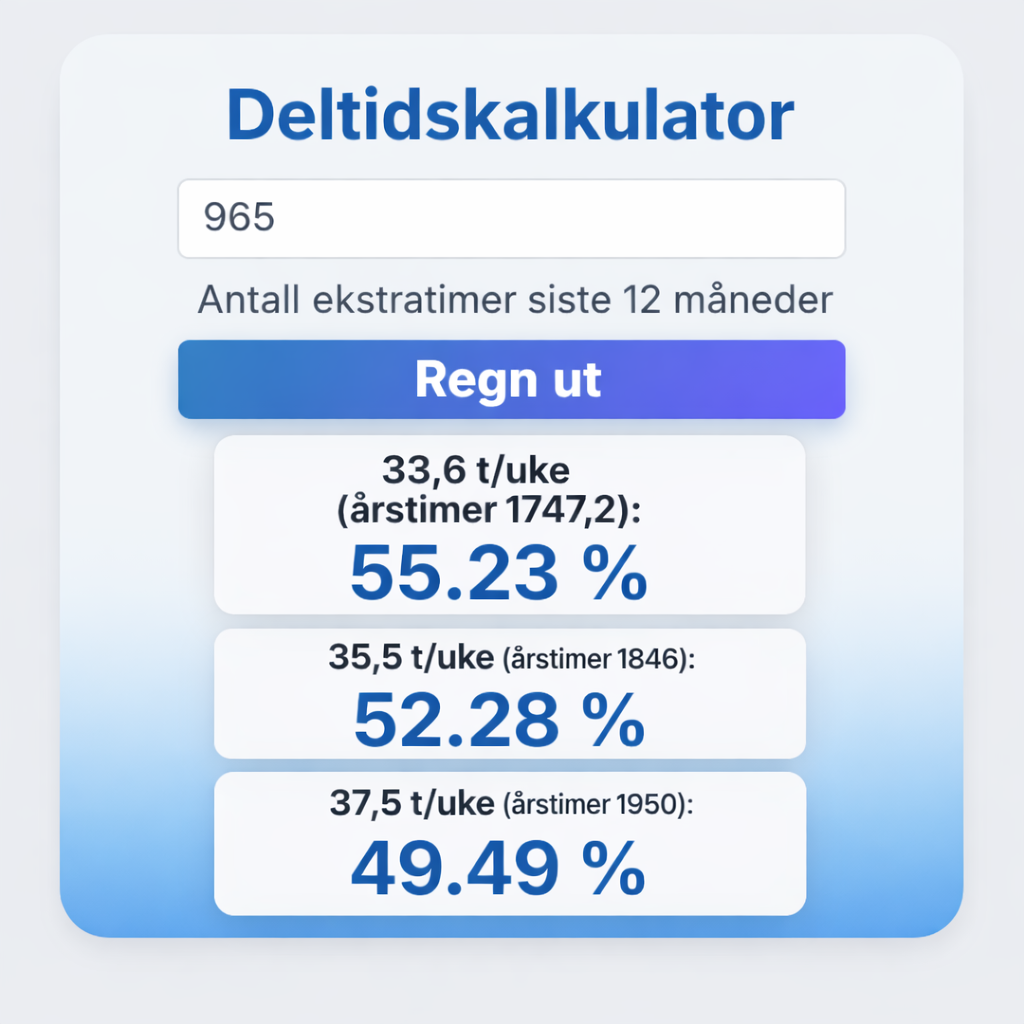Tap the Regn ut button
Viewport: 1024px width, 1024px height.
pyautogui.click(x=511, y=379)
